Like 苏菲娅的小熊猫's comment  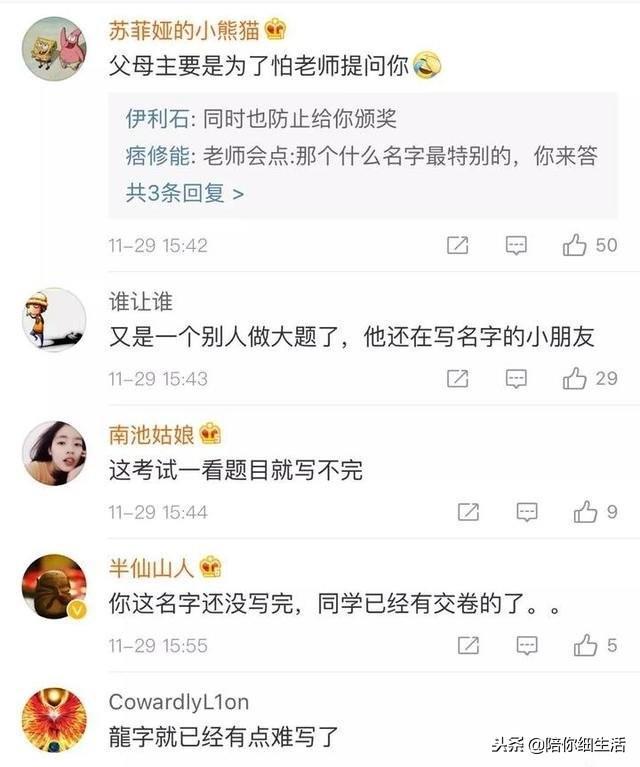coord(575,245)
